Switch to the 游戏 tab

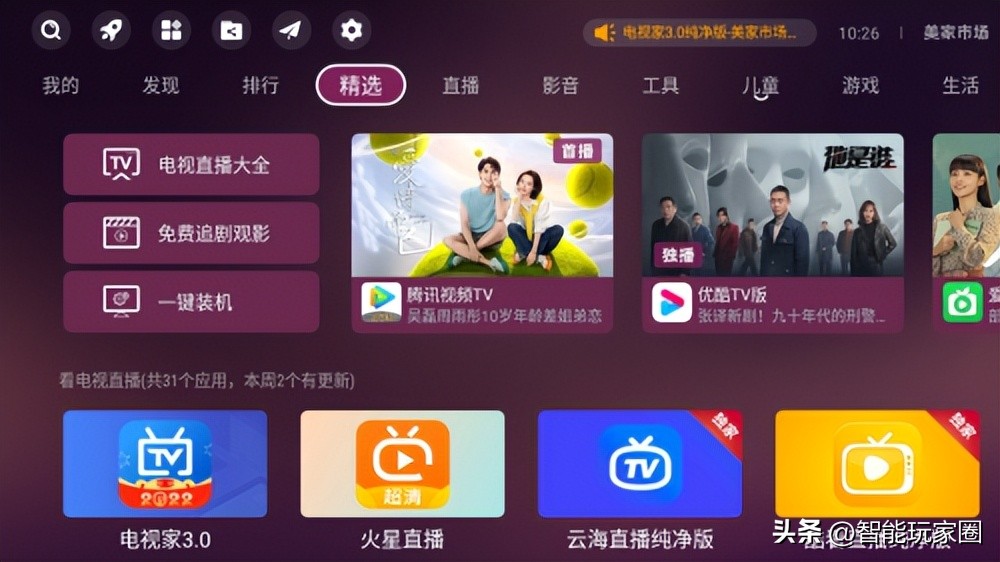(x=861, y=86)
